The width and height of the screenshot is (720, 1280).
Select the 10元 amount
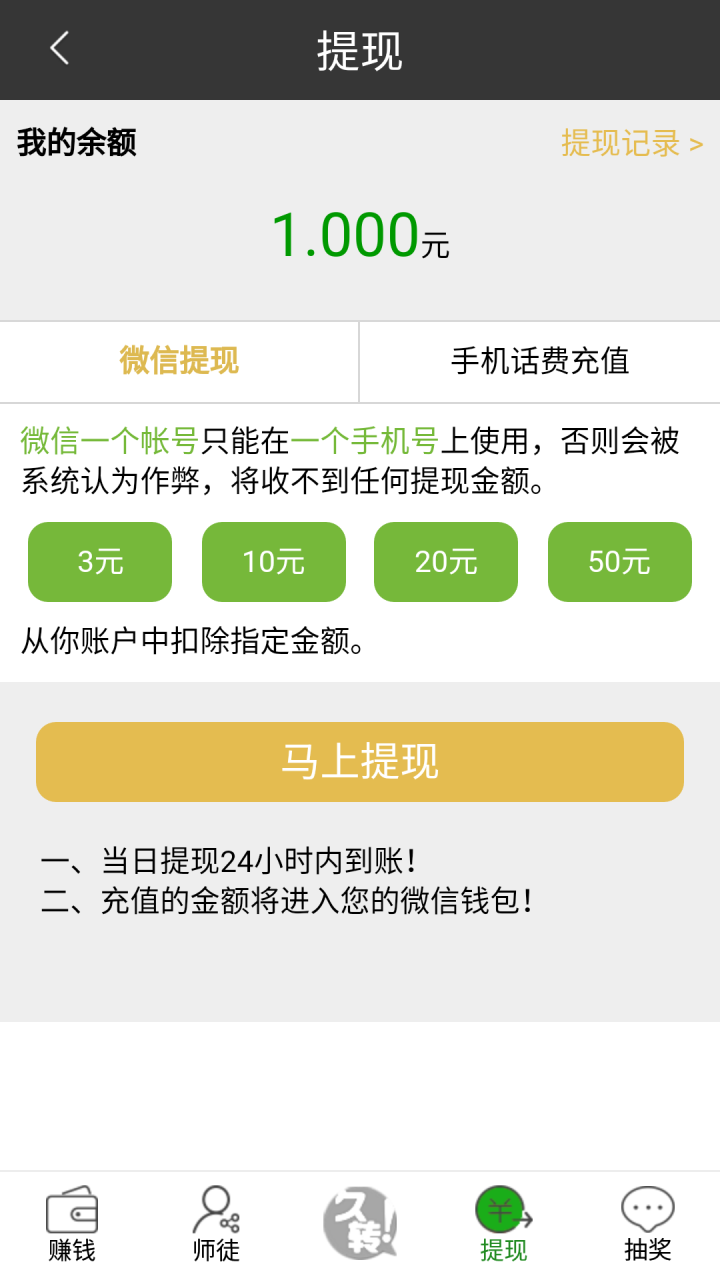(274, 562)
